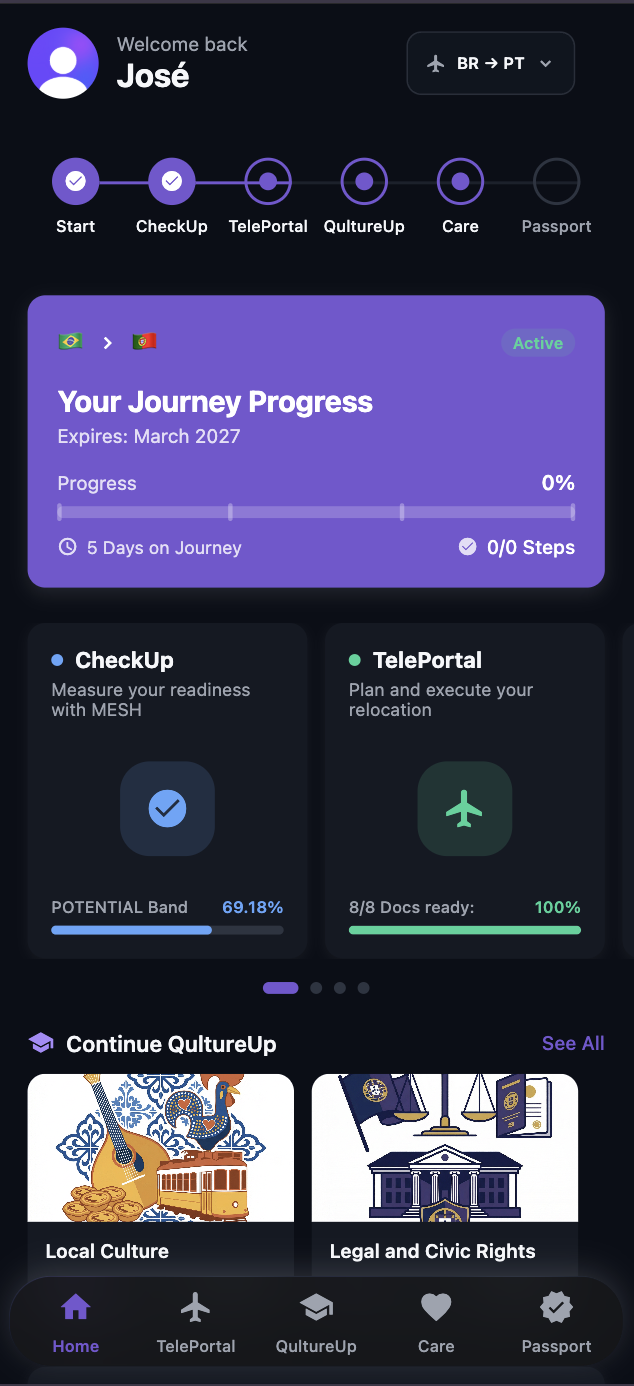The height and width of the screenshot is (1386, 634).
Task: Open Your Journey Progress card
Action: [316, 440]
